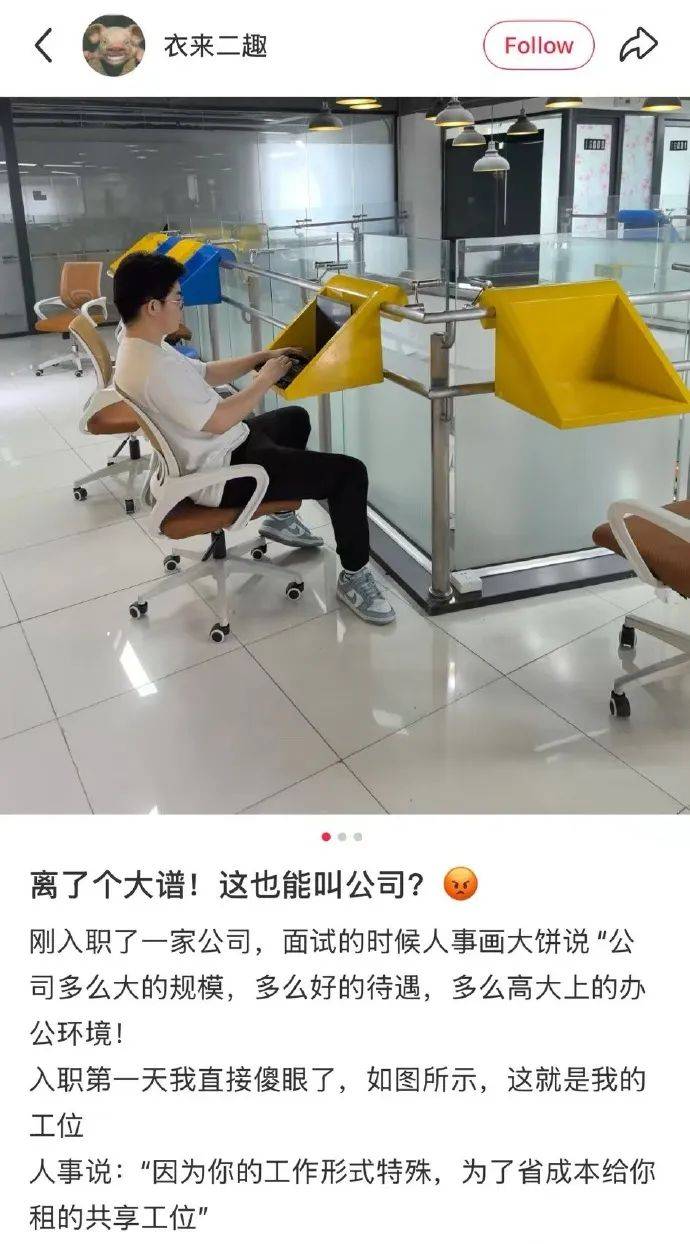Open the profile avatar of 衣来二趣
This screenshot has width=690, height=1244.
pos(113,46)
